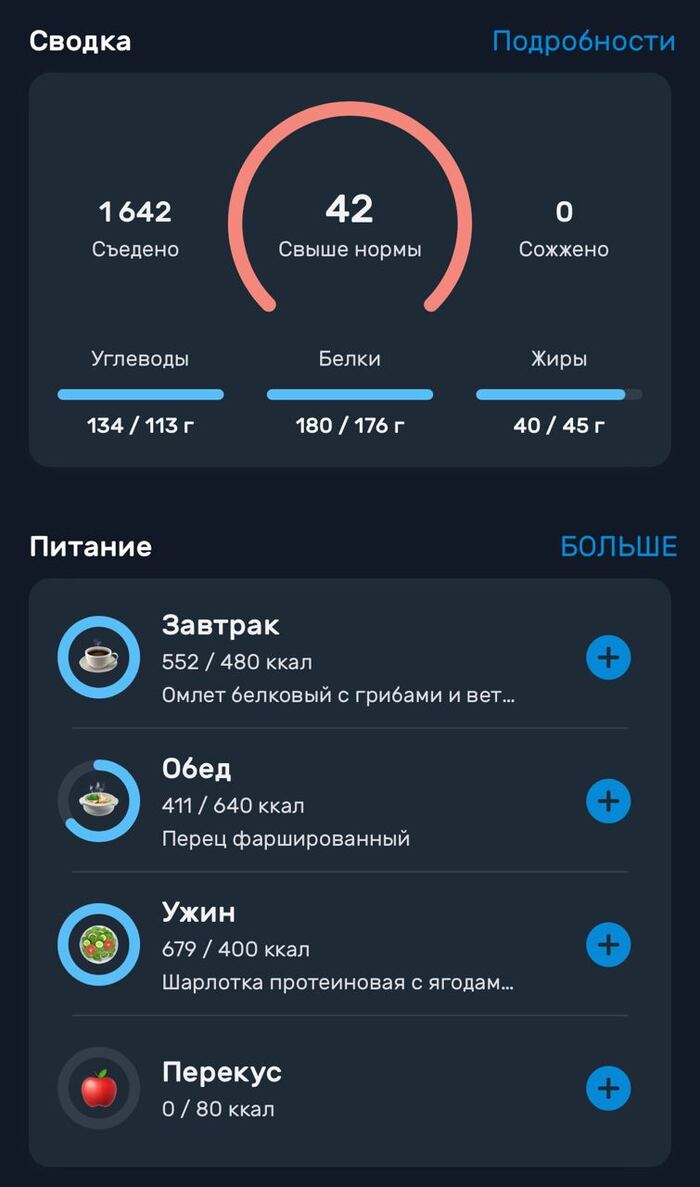Open the Подробности summary details link
The width and height of the screenshot is (700, 1187).
click(x=583, y=42)
